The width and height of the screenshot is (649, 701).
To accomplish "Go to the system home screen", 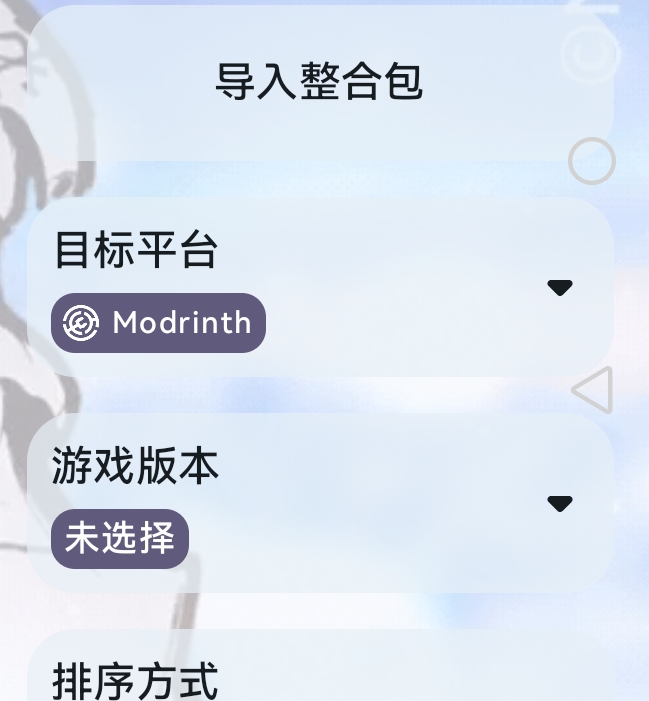I will coord(591,161).
